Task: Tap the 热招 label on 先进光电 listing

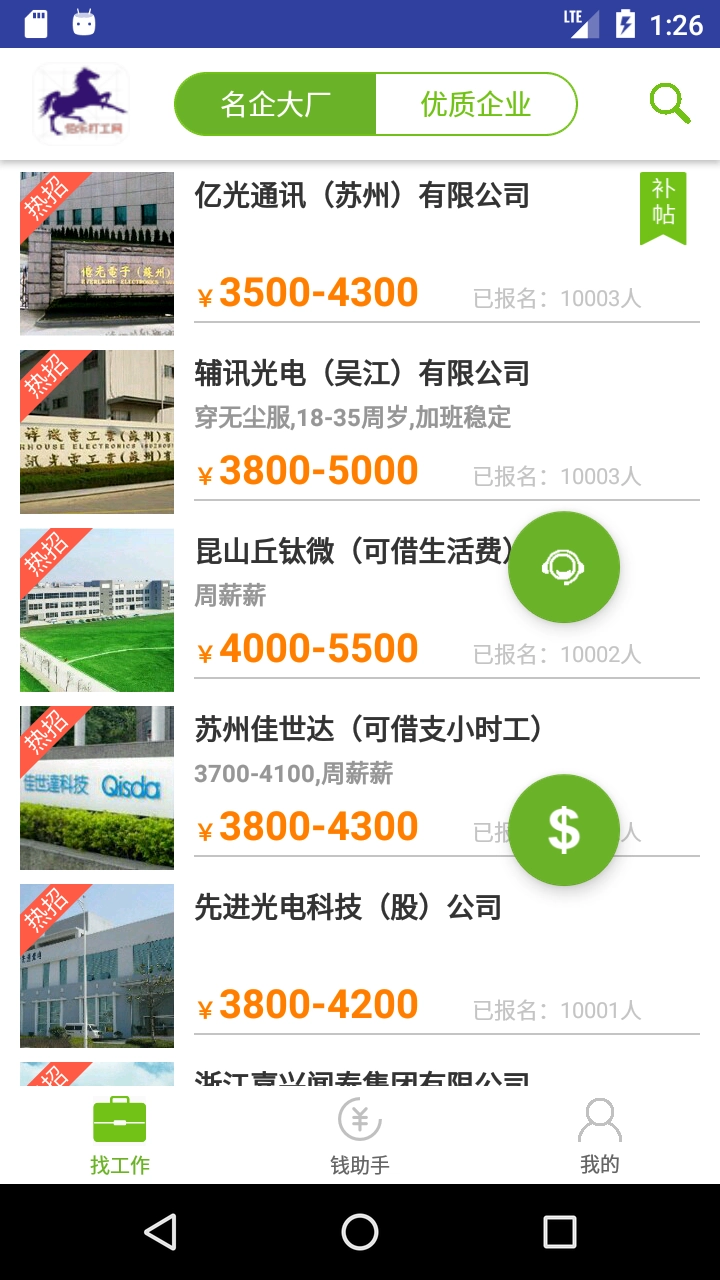Action: click(x=45, y=915)
